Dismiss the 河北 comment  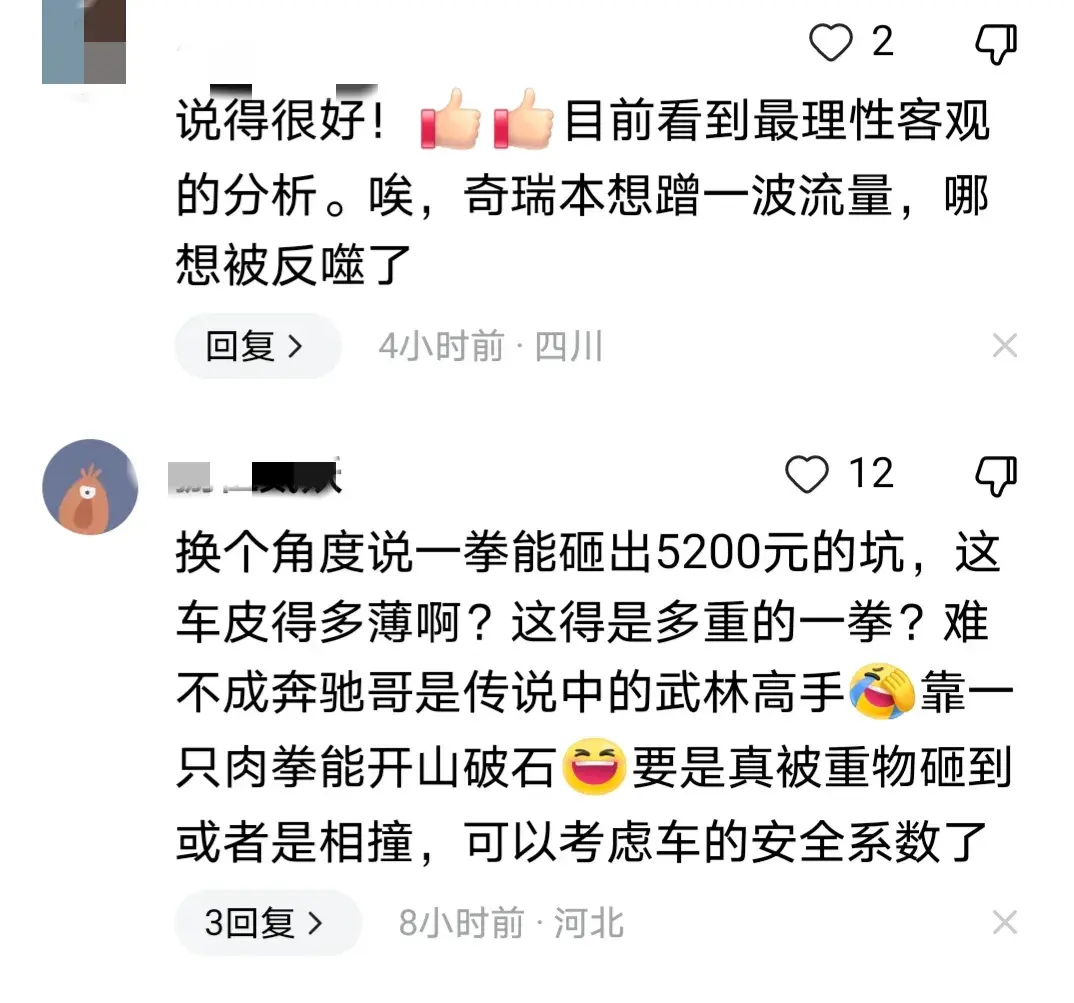[1003, 922]
